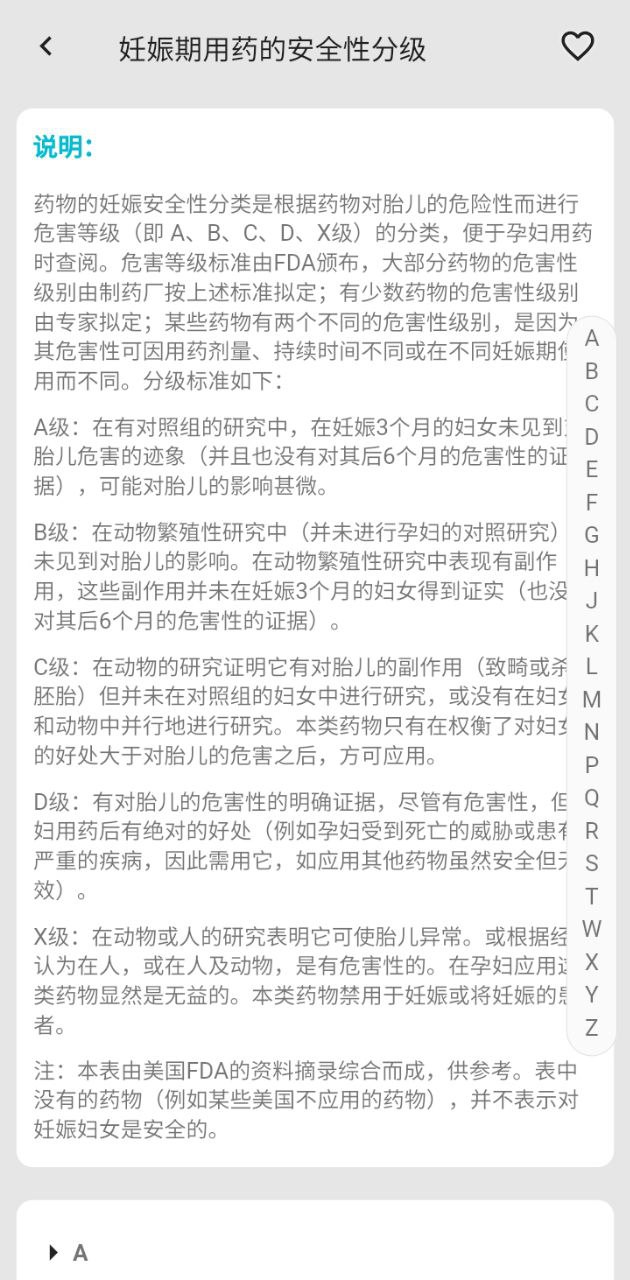Viewport: 630px width, 1280px height.
Task: Select letter H in the alphabet index
Action: pos(592,568)
